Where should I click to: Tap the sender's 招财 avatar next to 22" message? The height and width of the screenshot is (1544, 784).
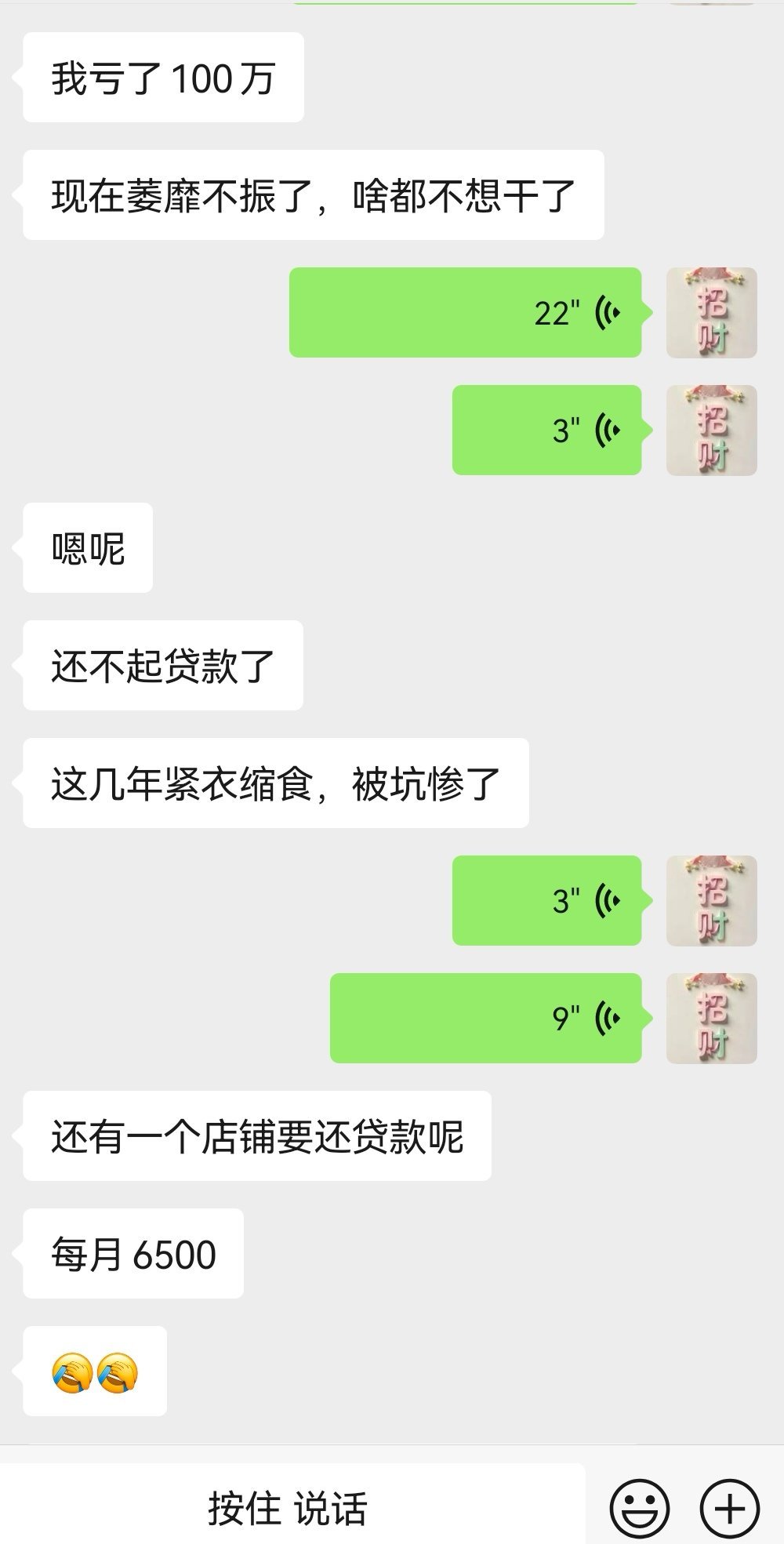[x=710, y=311]
